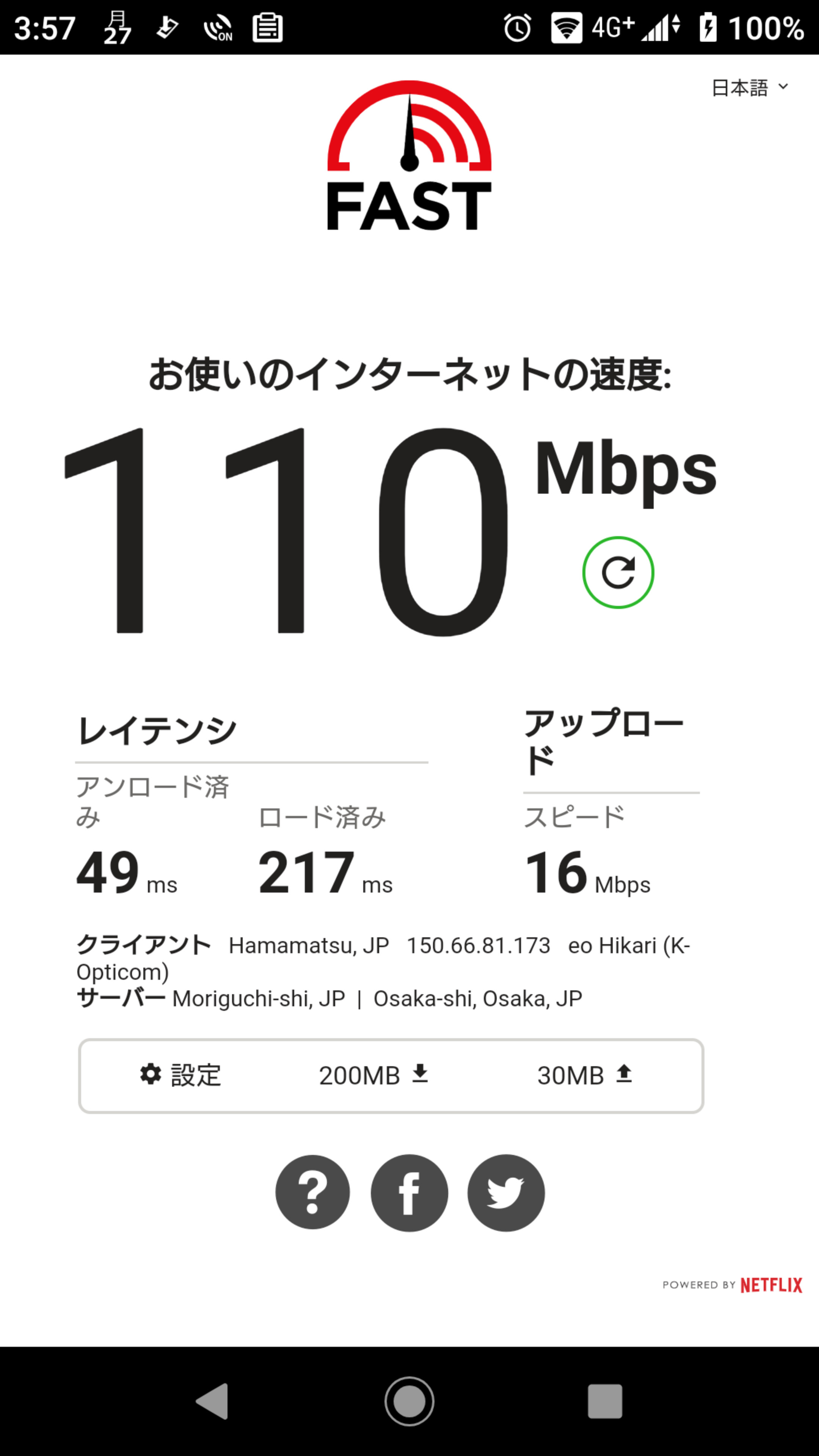Go back with the system back button
819x1456 pixels.
[x=212, y=1401]
